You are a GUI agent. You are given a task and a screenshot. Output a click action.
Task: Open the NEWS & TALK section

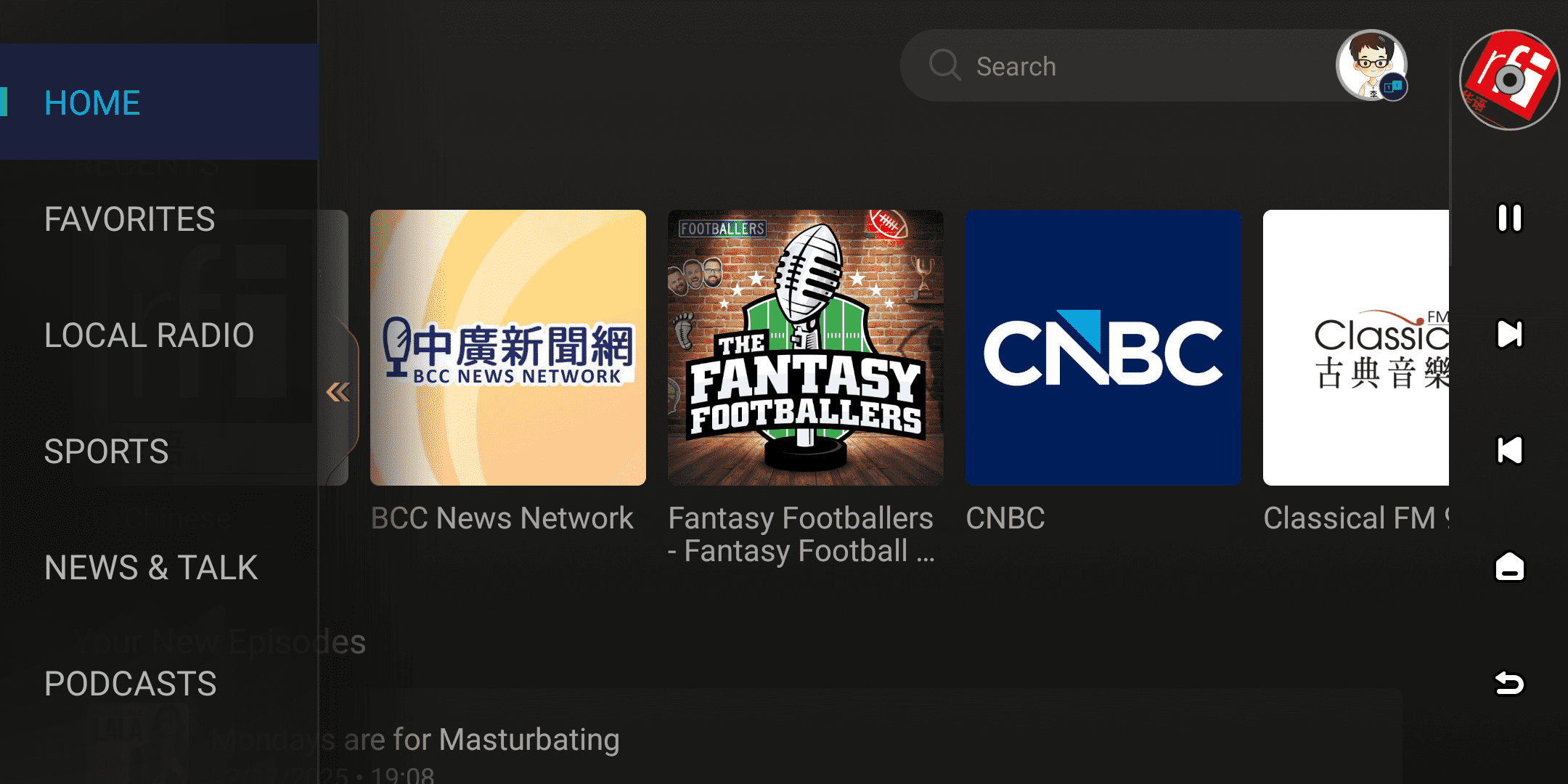[151, 568]
